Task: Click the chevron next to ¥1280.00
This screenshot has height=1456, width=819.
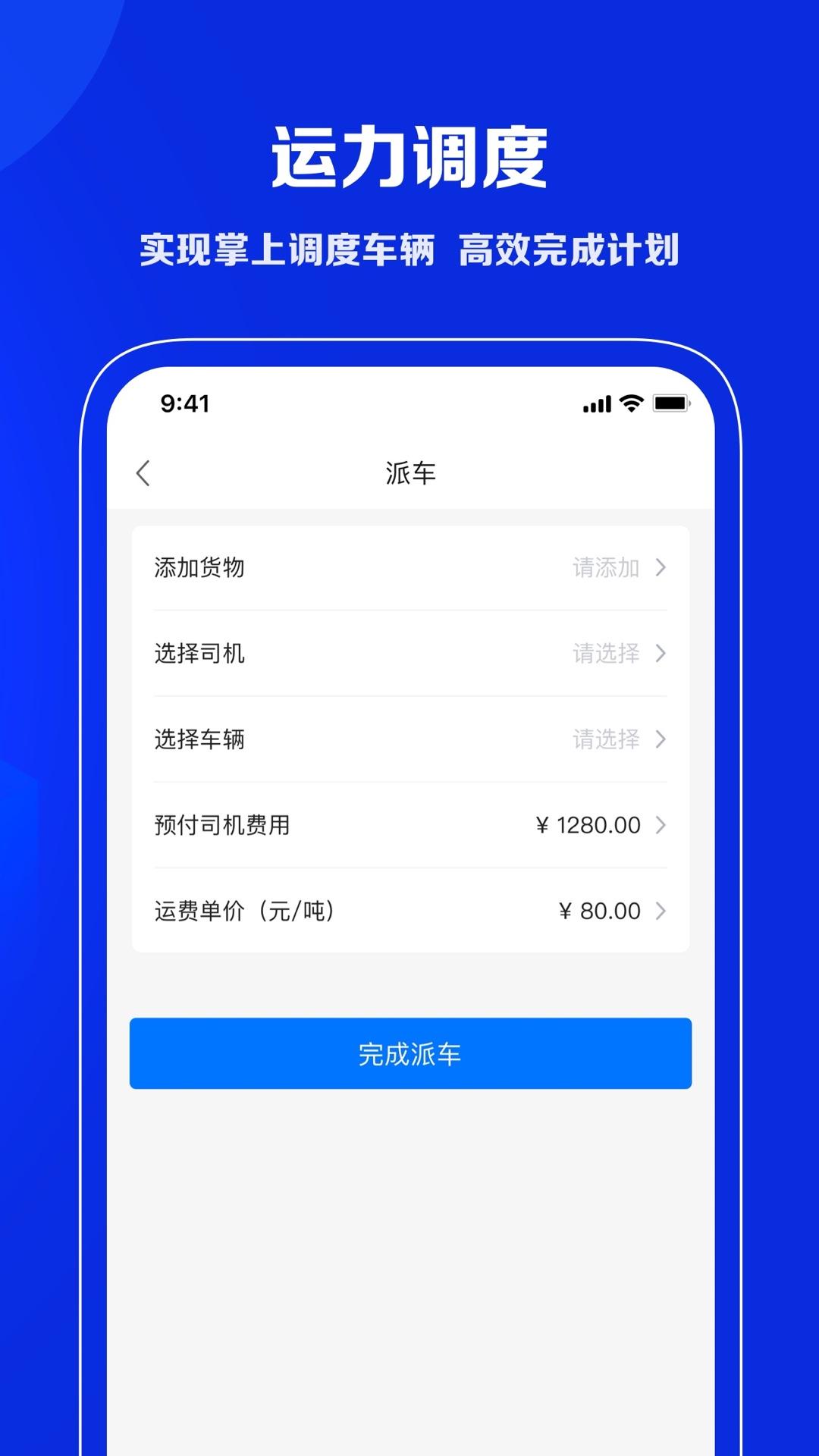Action: point(662,825)
